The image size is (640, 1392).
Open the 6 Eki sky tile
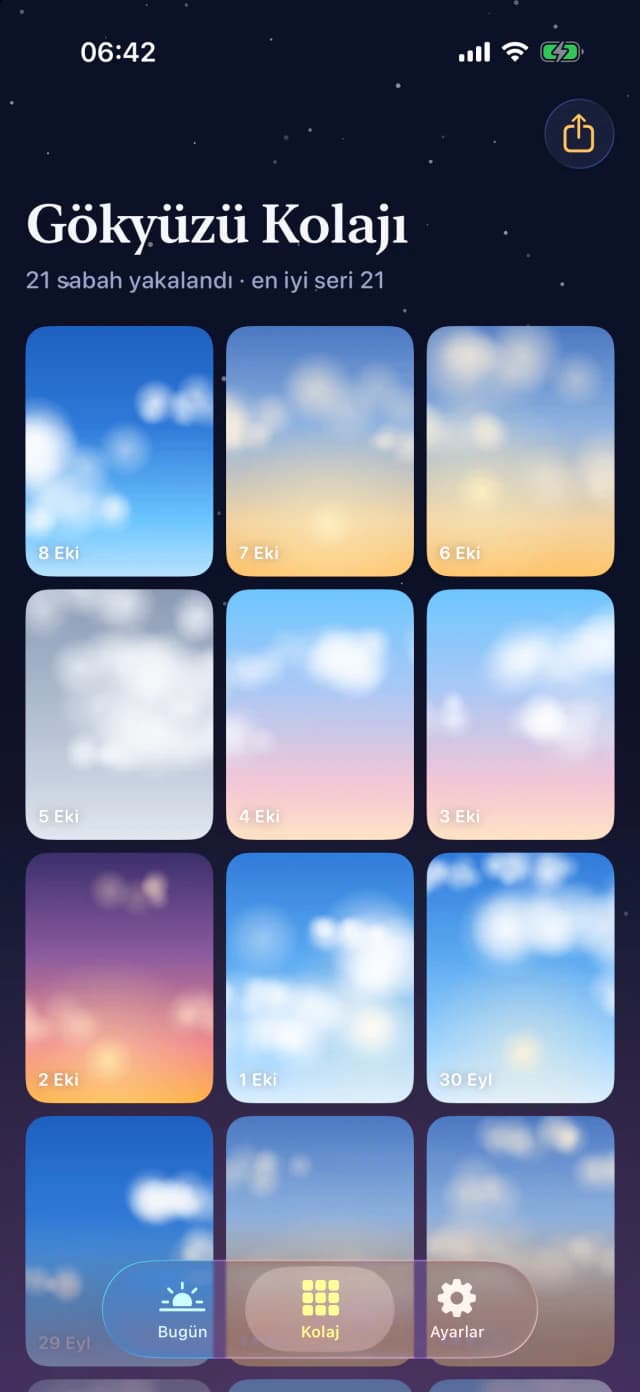(520, 451)
